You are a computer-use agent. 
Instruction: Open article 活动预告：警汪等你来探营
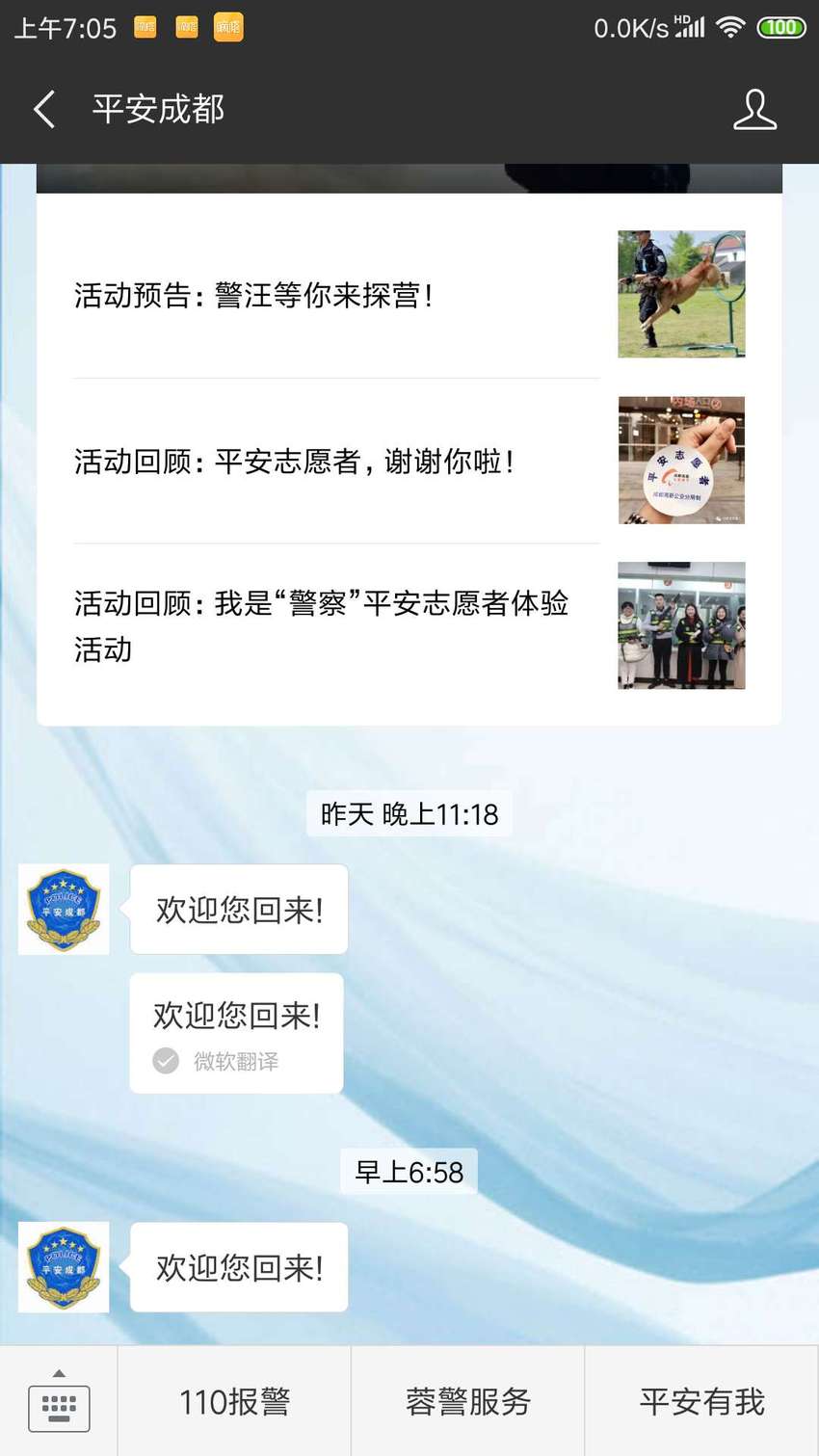pyautogui.click(x=409, y=295)
